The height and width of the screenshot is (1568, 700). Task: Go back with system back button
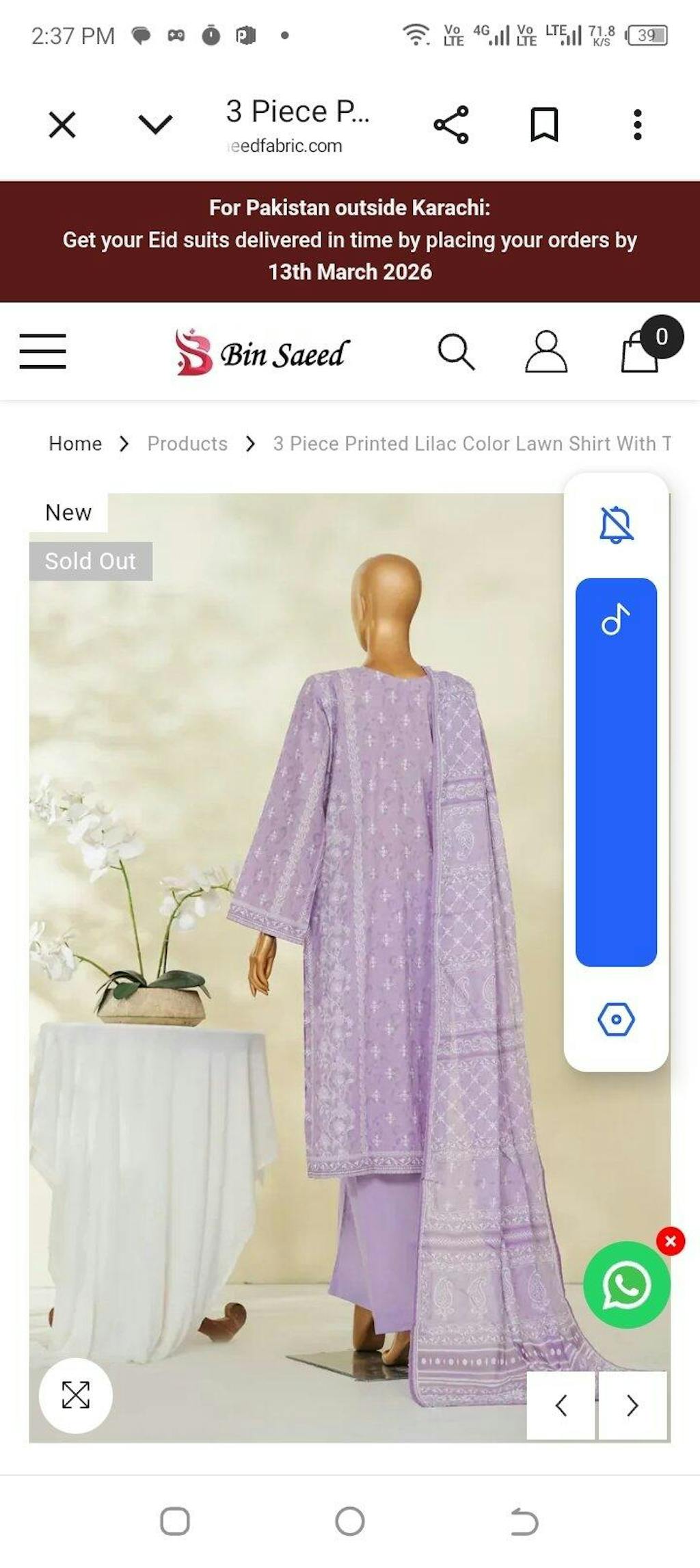(x=524, y=1522)
